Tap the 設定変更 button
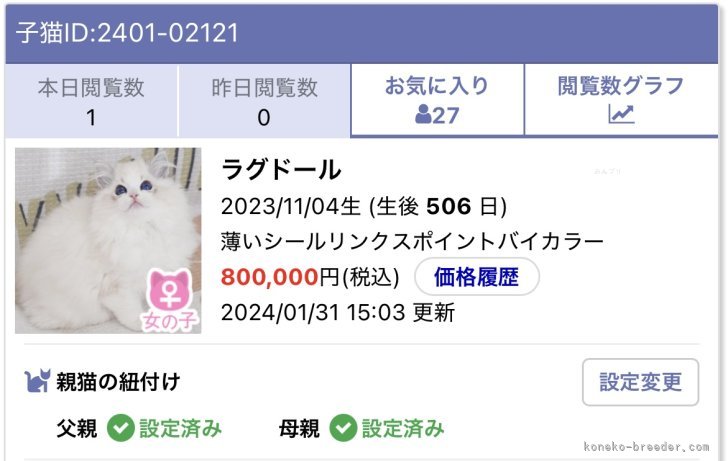The image size is (728, 461). click(x=640, y=381)
